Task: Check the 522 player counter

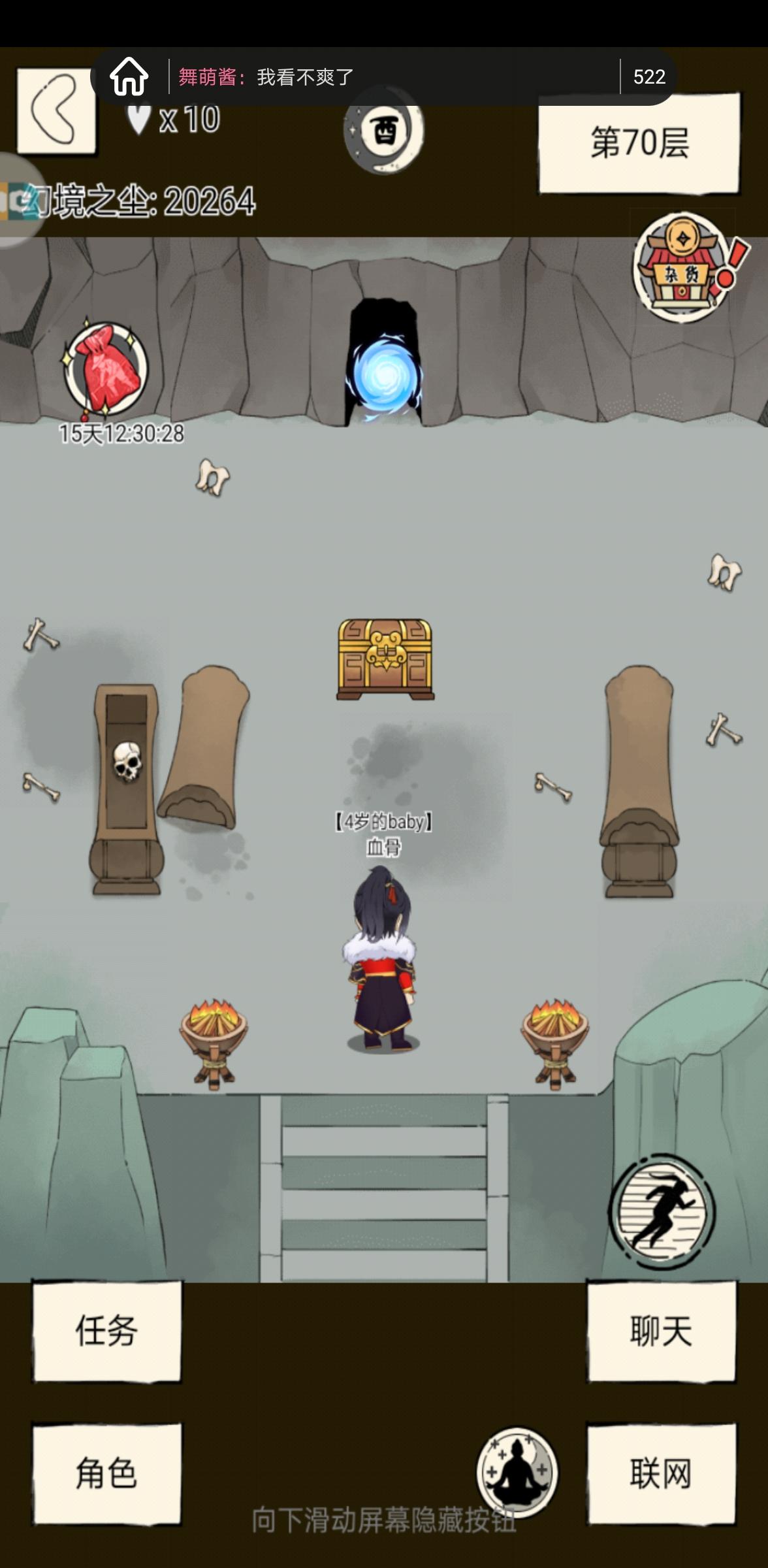Action: point(649,76)
